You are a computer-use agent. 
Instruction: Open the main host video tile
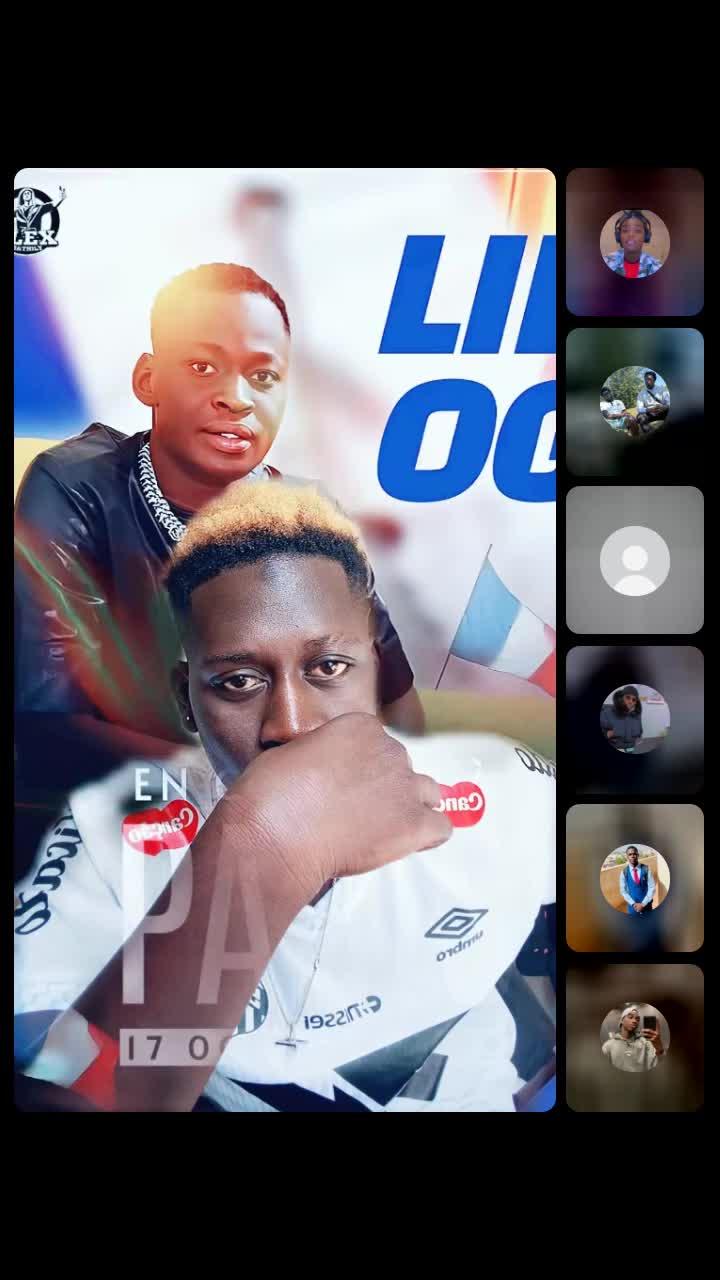[x=285, y=640]
